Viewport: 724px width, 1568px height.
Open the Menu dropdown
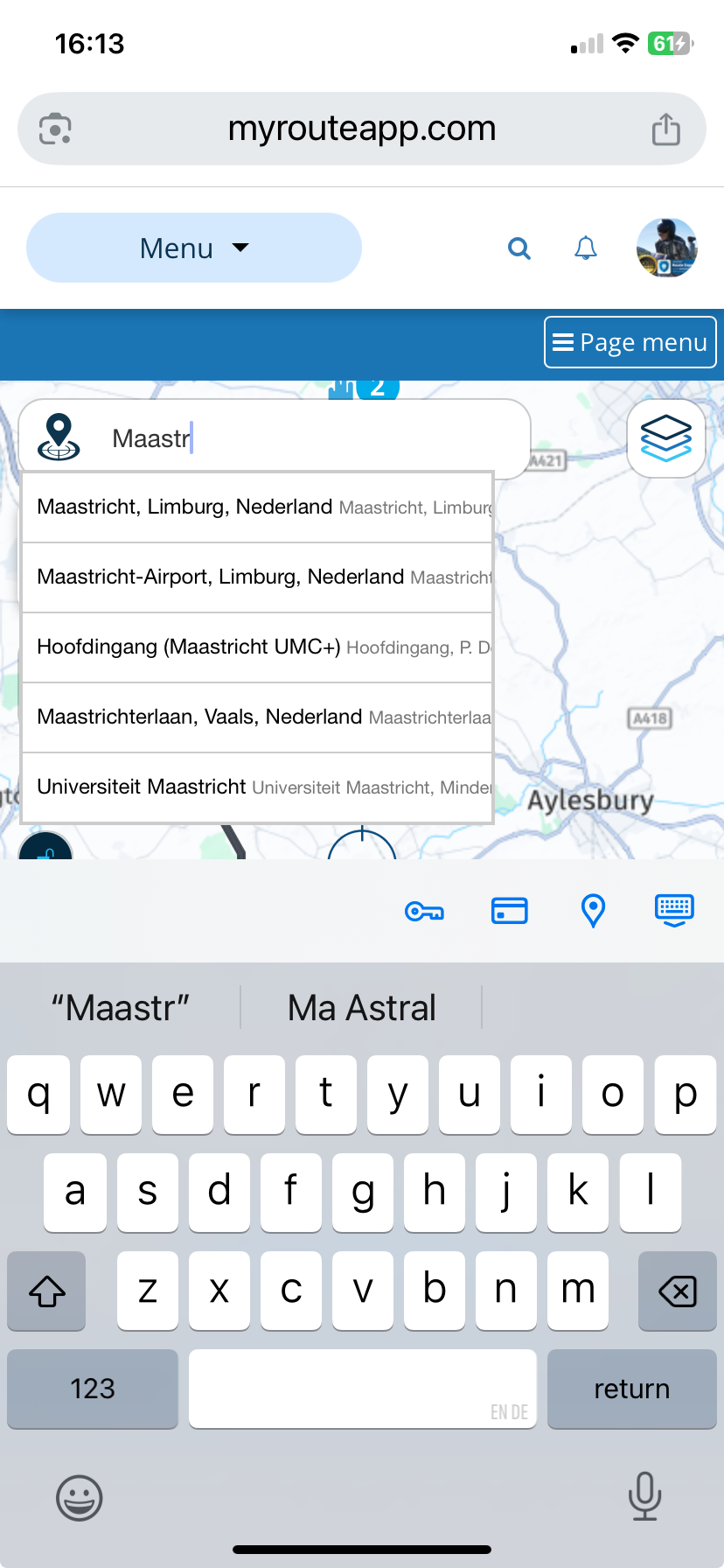(x=193, y=248)
